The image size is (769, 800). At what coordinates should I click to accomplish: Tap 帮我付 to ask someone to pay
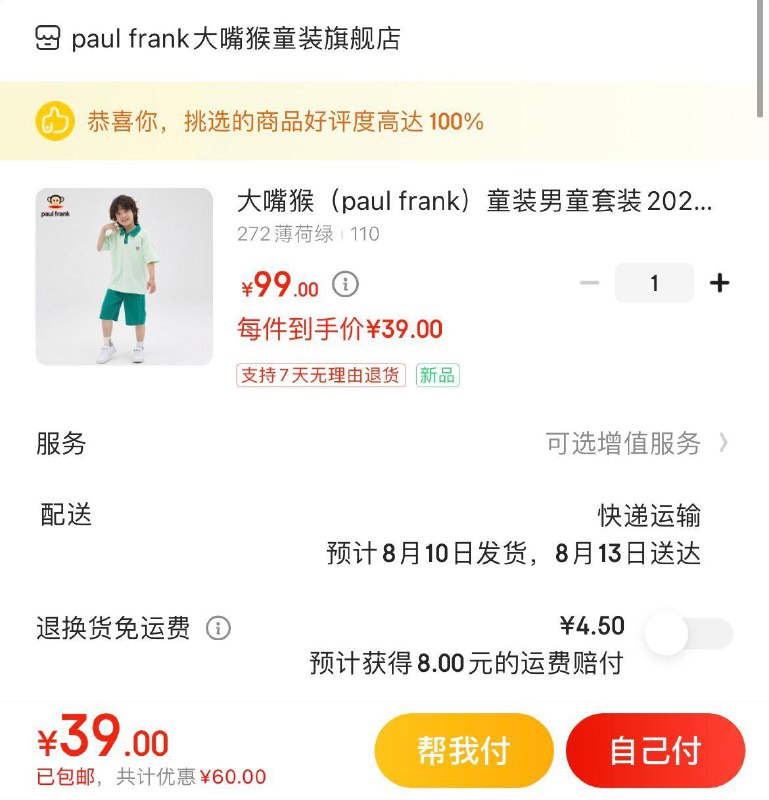point(464,750)
